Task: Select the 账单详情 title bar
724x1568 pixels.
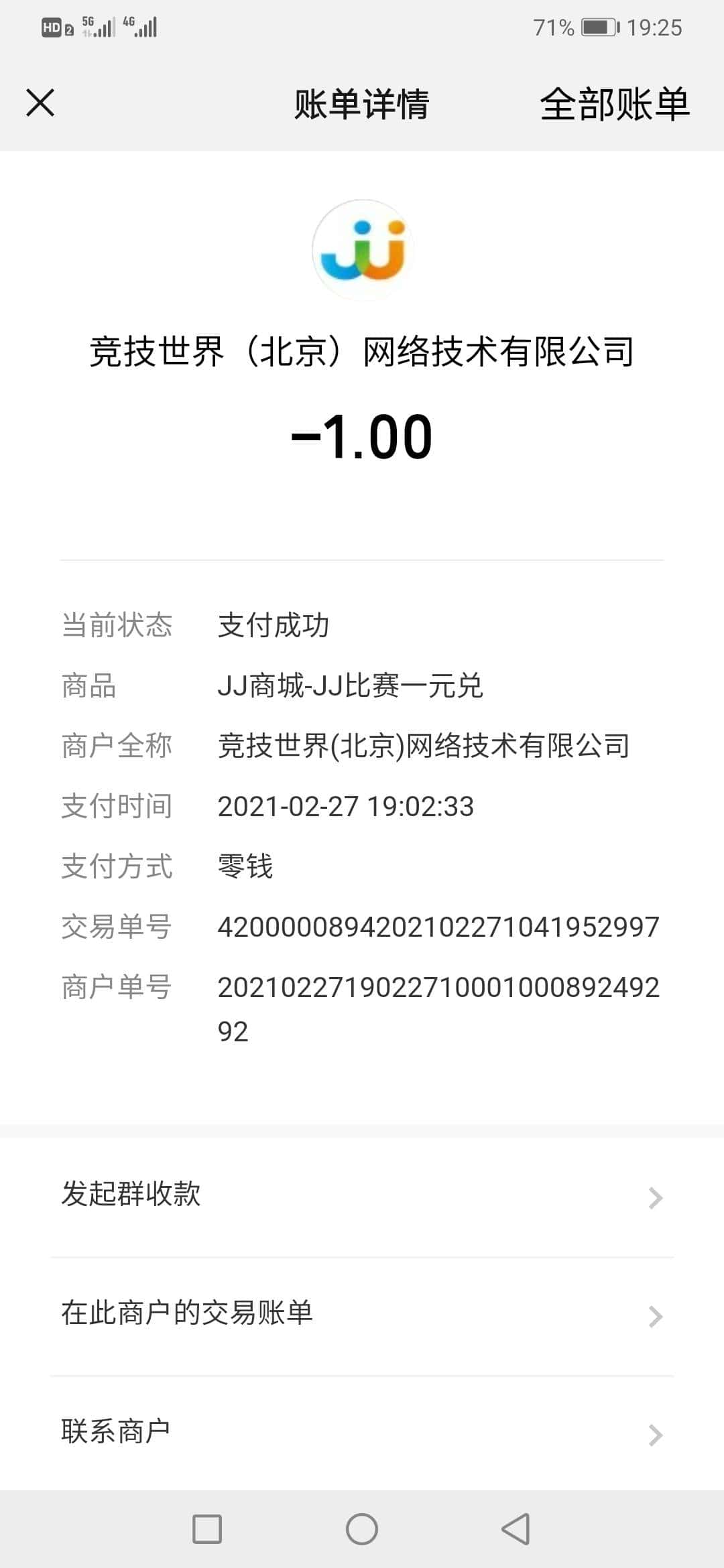Action: pos(362,105)
